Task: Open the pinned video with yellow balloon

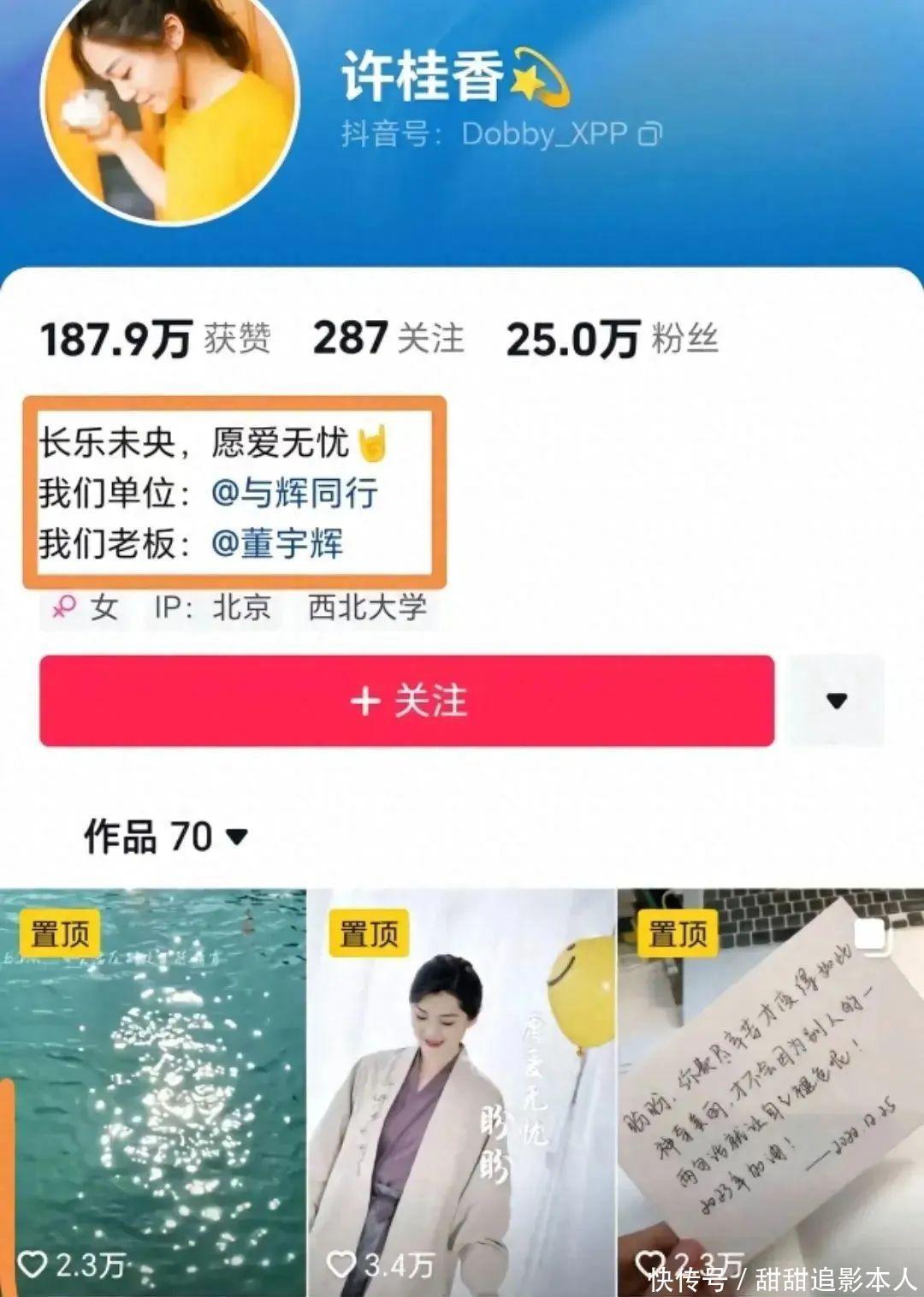Action: coord(461,1093)
